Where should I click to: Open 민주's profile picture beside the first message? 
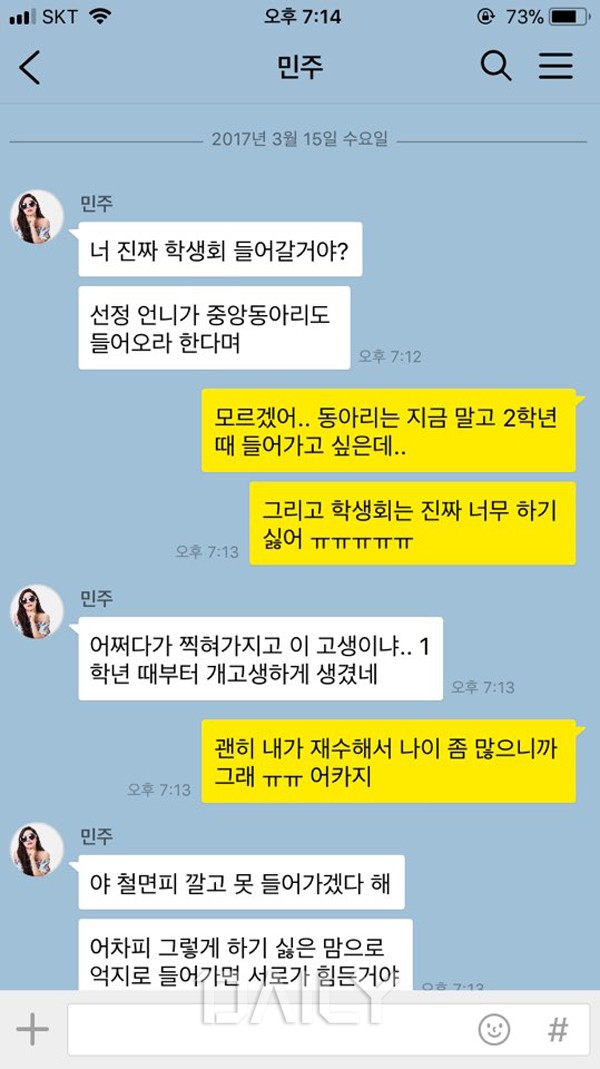click(38, 216)
